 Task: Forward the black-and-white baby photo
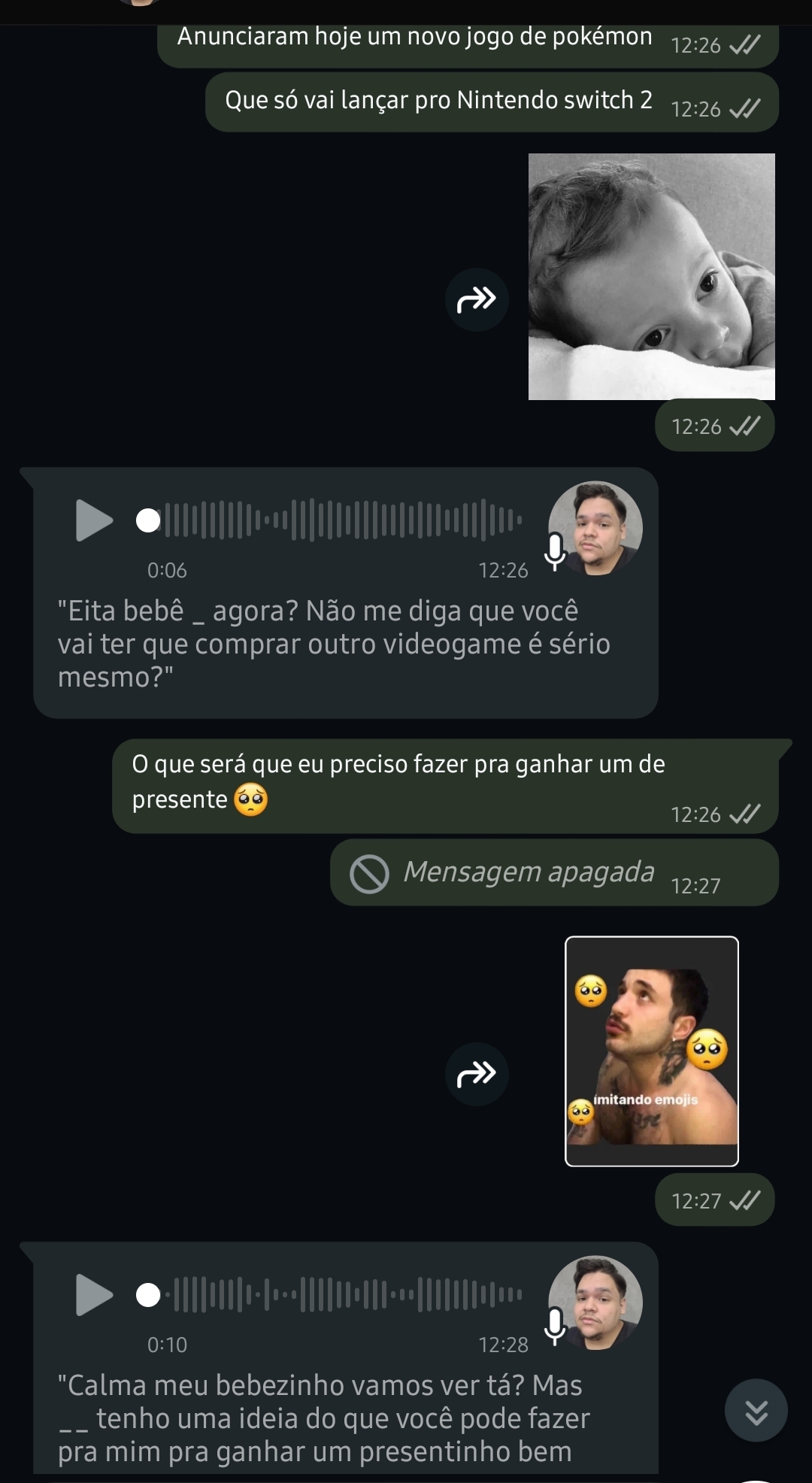coord(477,300)
